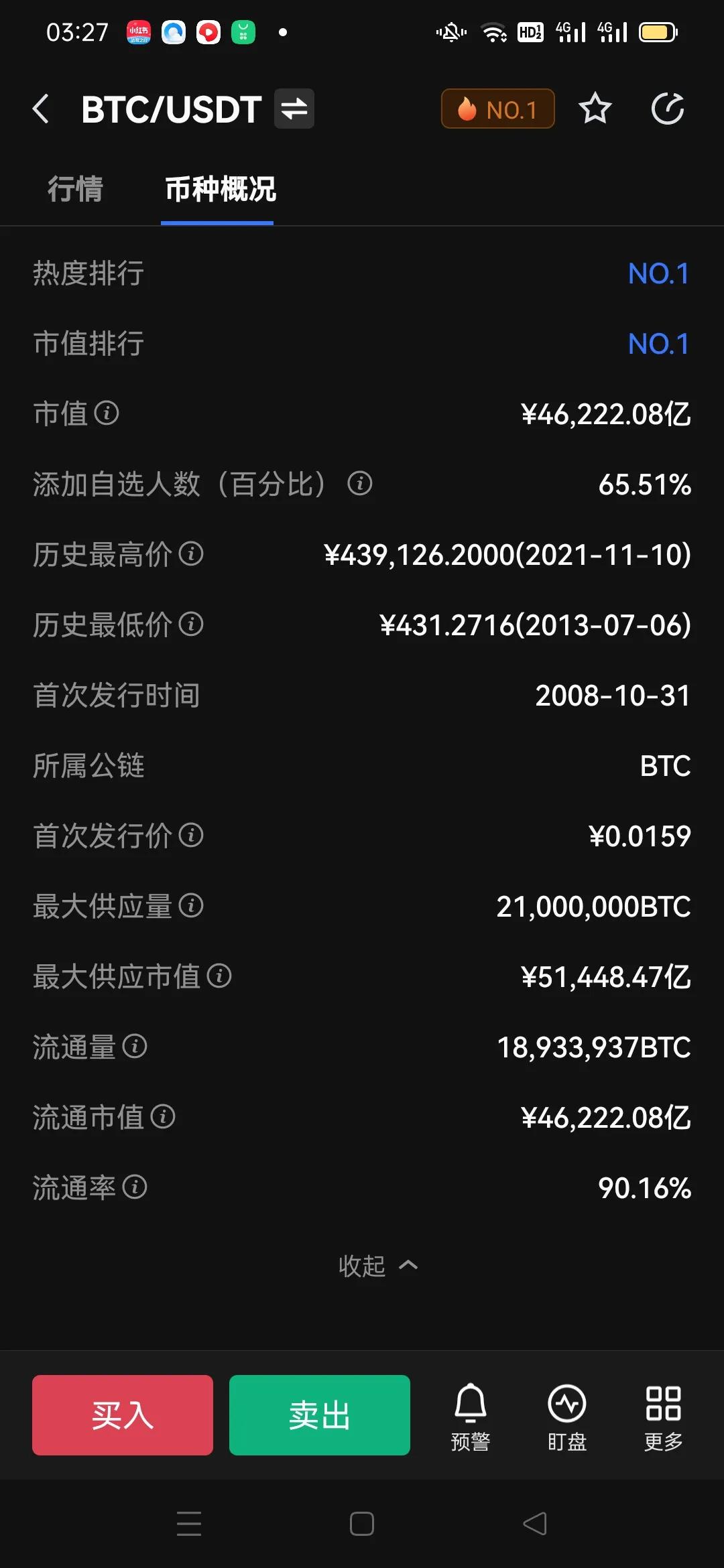Screen dimensions: 724x1568
Task: Open the 预警 price alert bell
Action: pyautogui.click(x=470, y=1416)
